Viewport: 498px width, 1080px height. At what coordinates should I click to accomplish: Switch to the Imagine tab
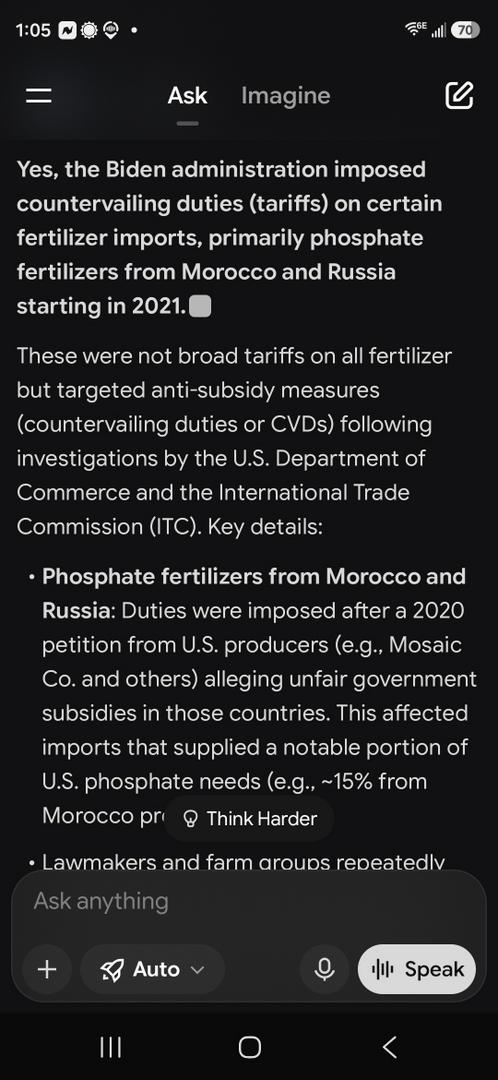[x=285, y=96]
